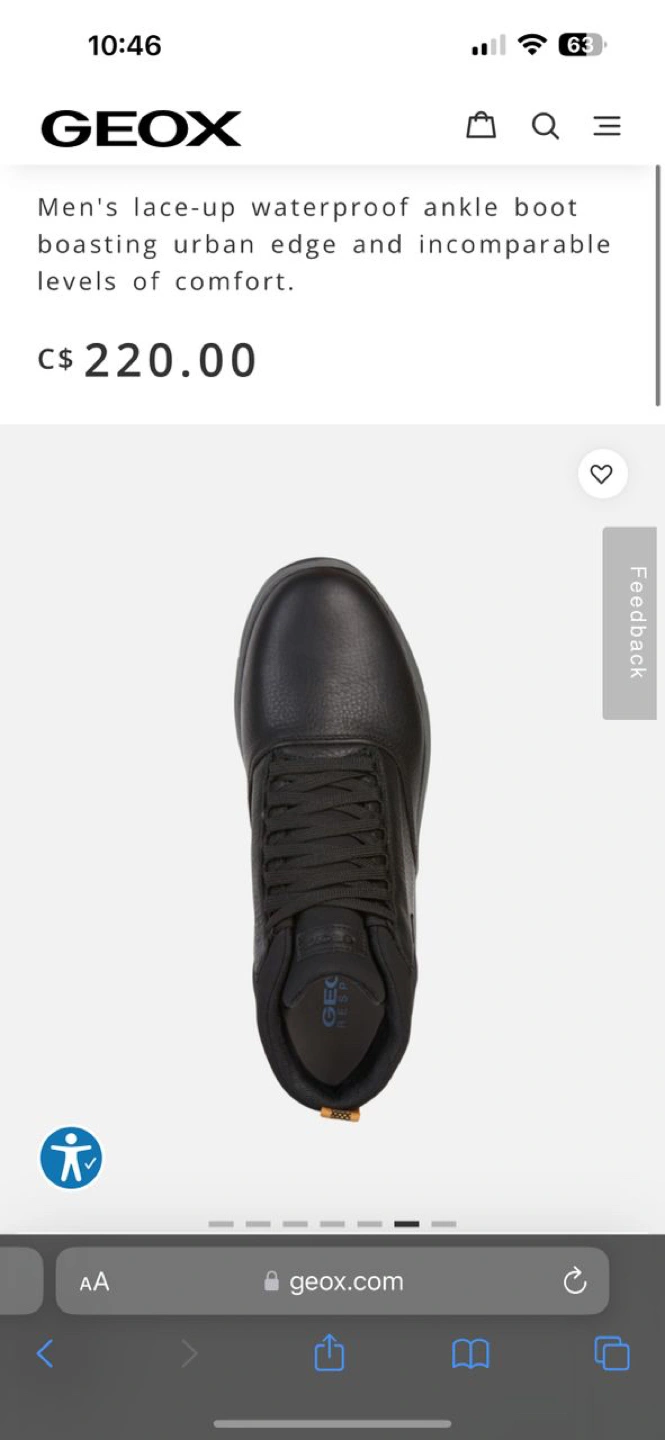Go back to the previous page

coord(45,1354)
